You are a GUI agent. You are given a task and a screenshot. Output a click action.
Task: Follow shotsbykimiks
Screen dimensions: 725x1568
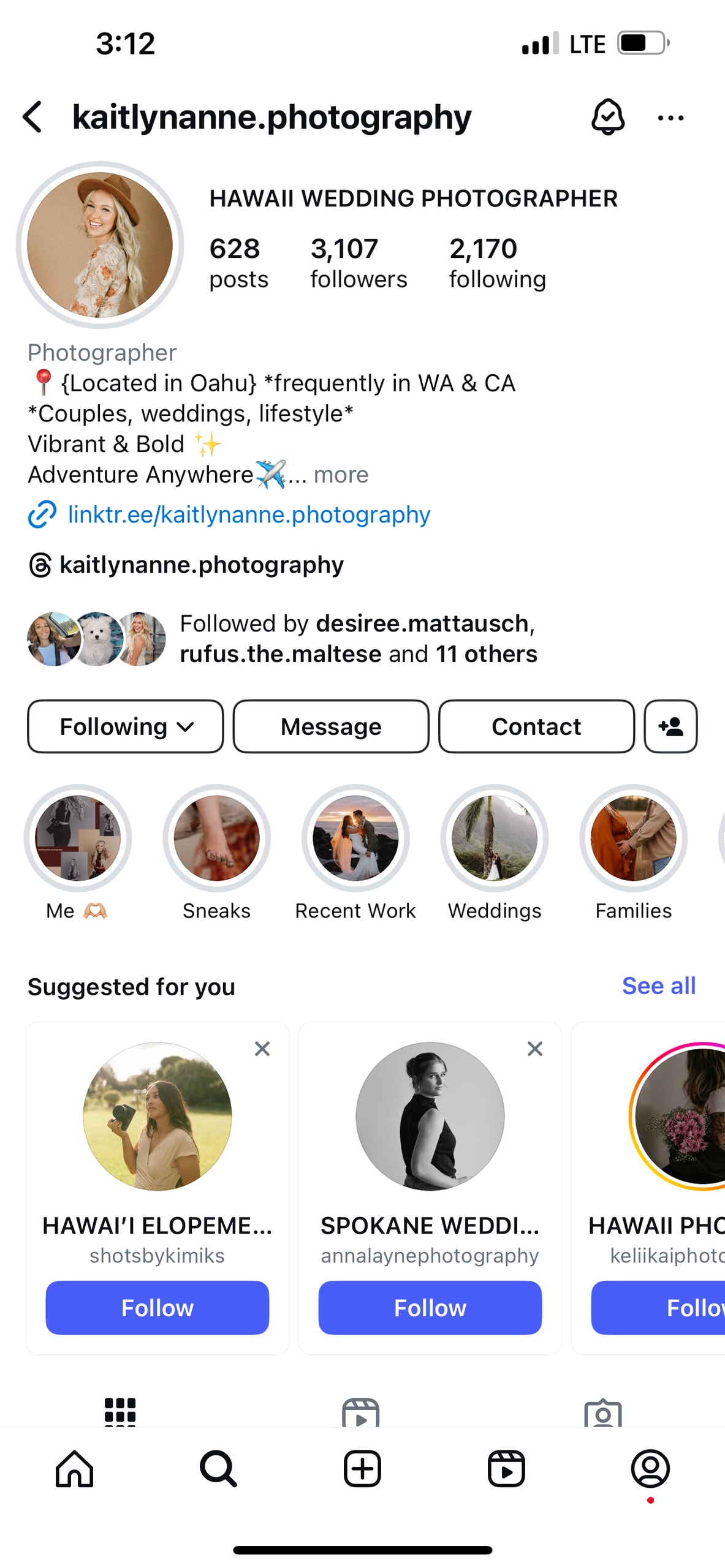click(x=158, y=1307)
